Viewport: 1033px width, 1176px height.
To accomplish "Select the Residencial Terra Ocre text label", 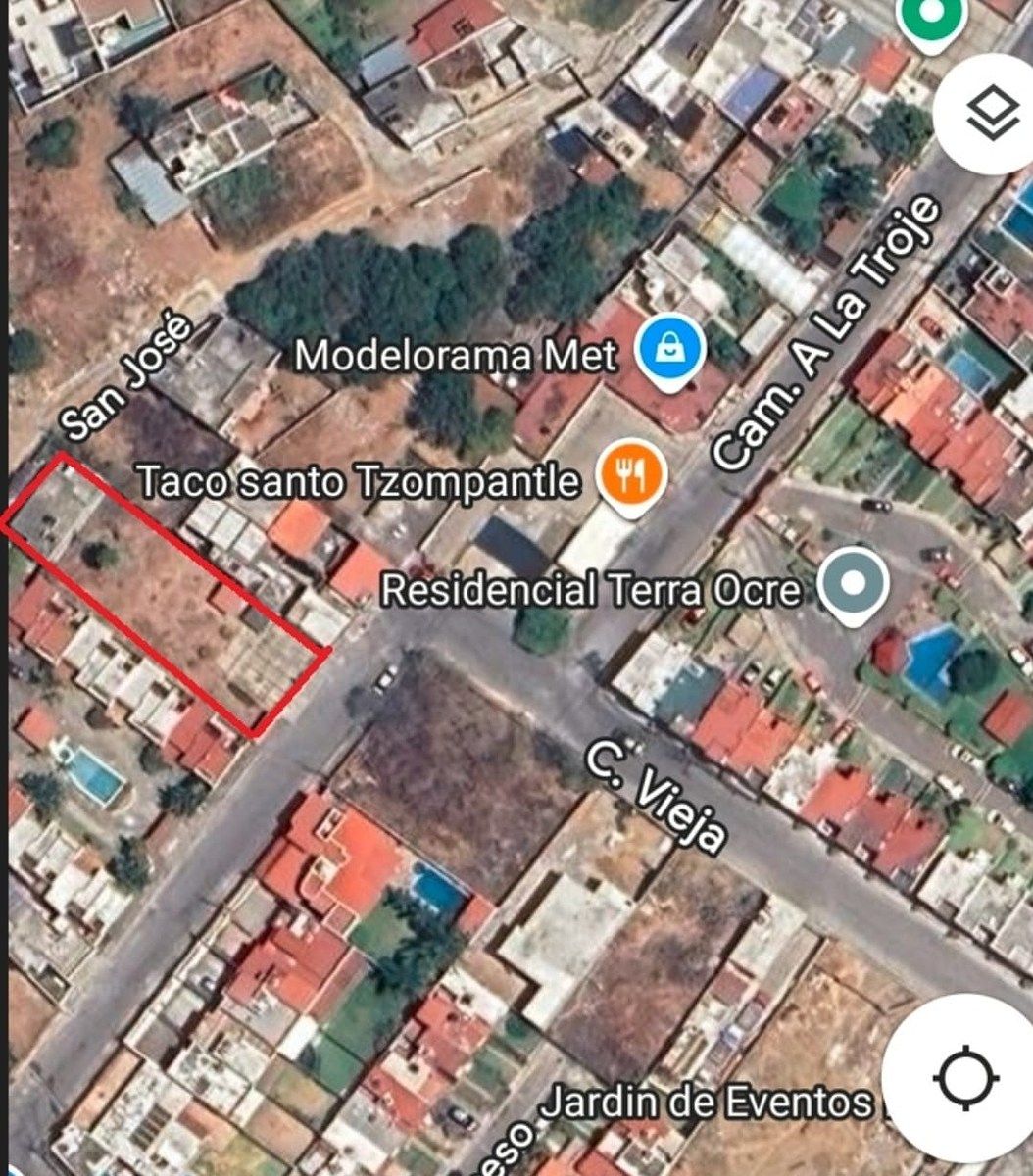I will click(x=589, y=589).
